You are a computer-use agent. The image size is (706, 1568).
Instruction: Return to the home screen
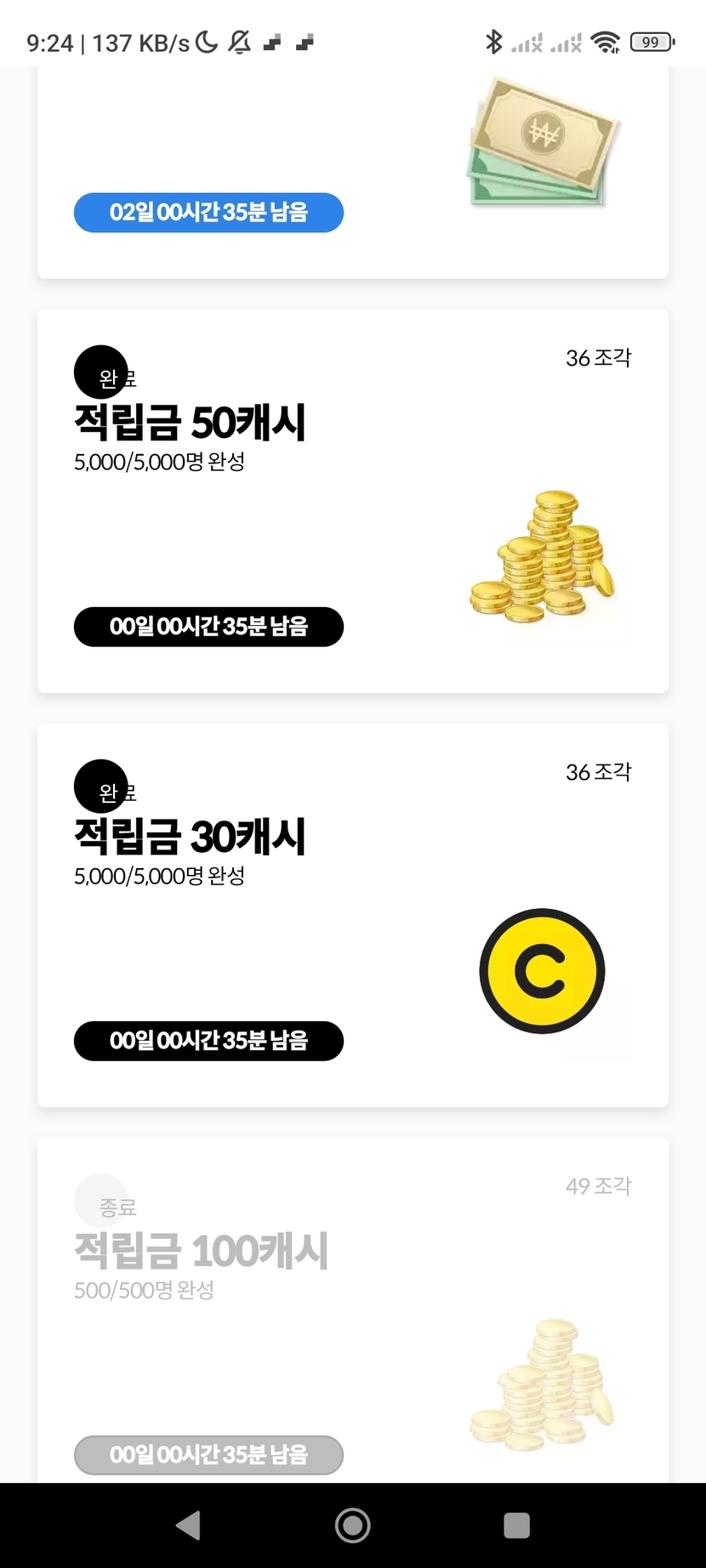pyautogui.click(x=352, y=1525)
